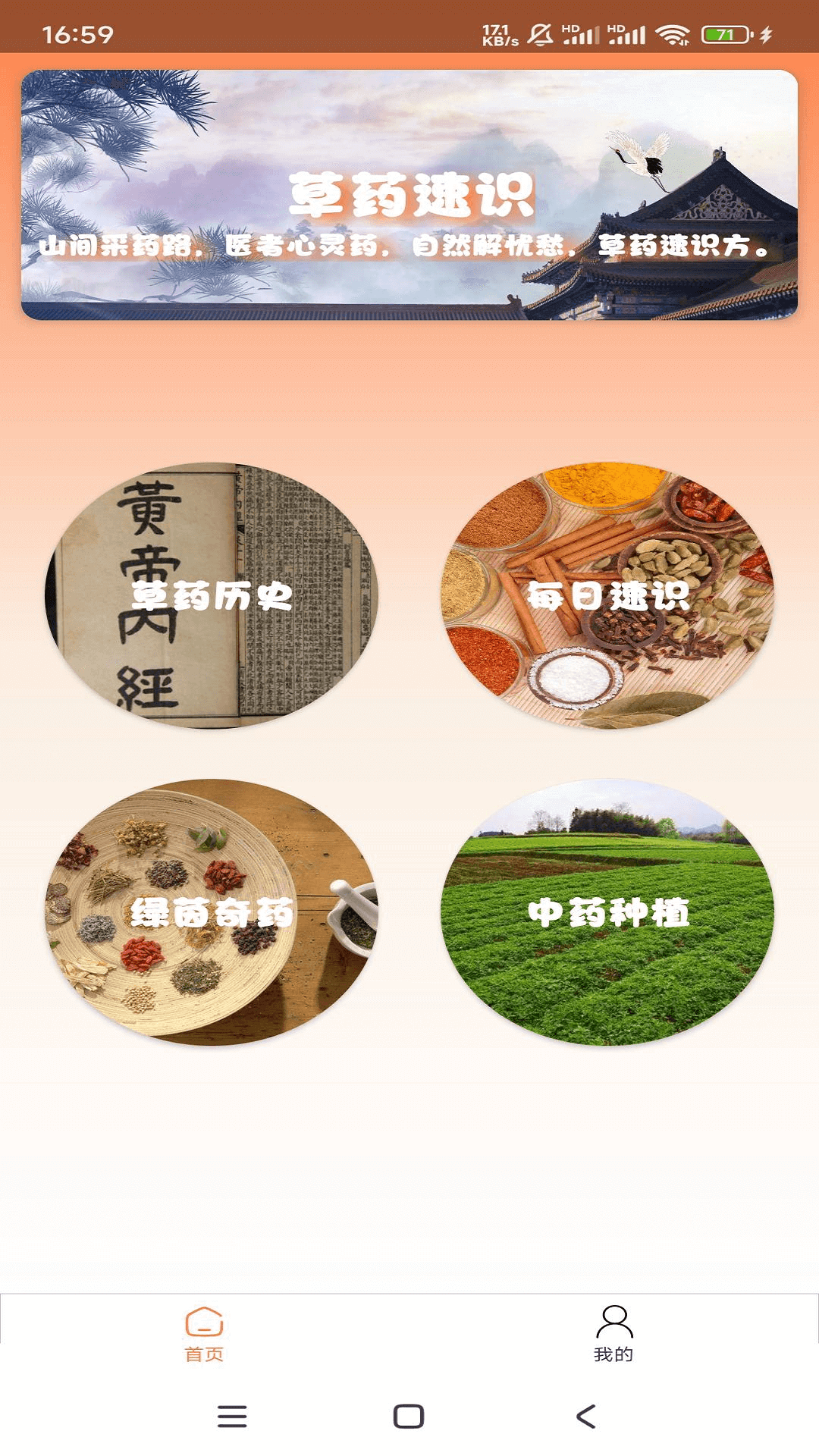Screen dimensions: 819x1456
Task: Open the 草药历史 herb history tile
Action: 212,595
